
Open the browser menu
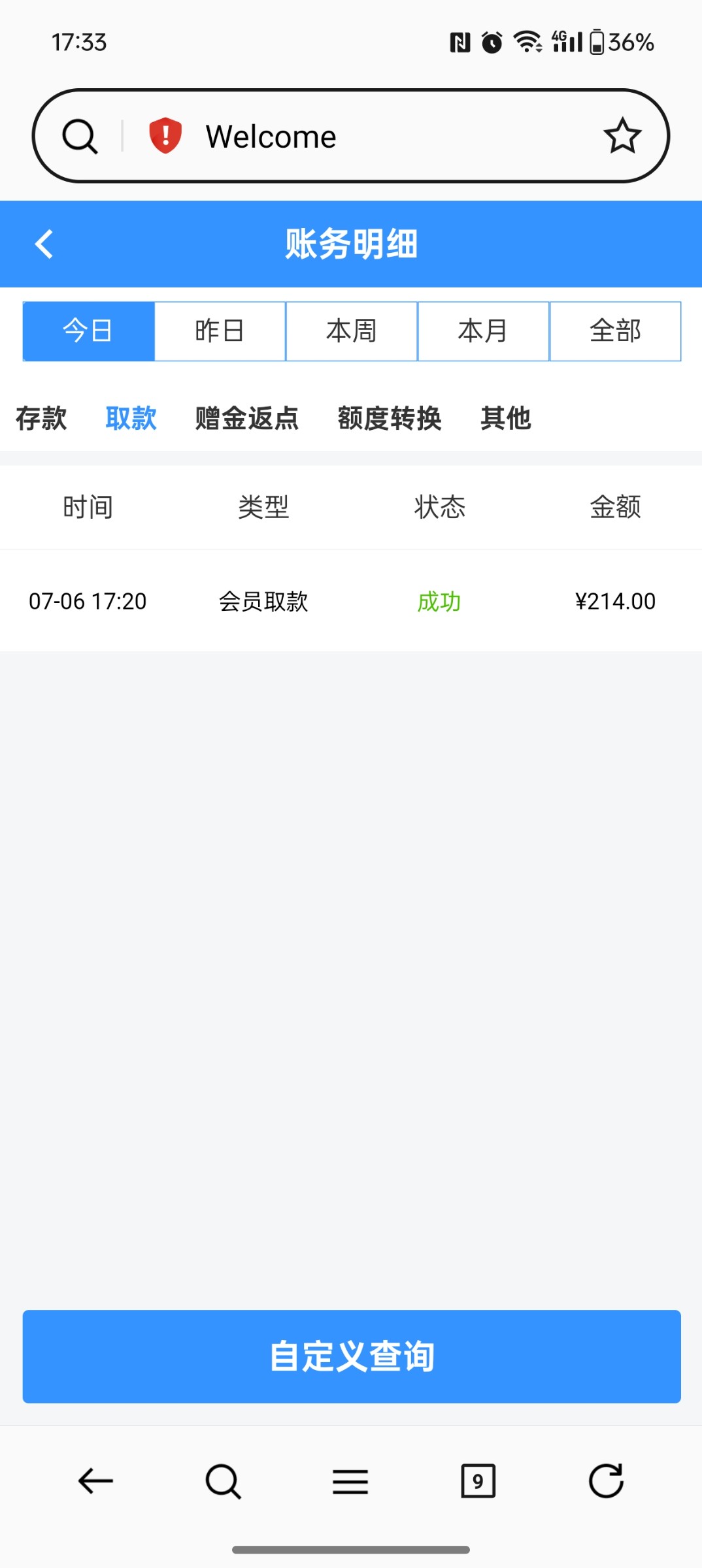pos(350,1481)
